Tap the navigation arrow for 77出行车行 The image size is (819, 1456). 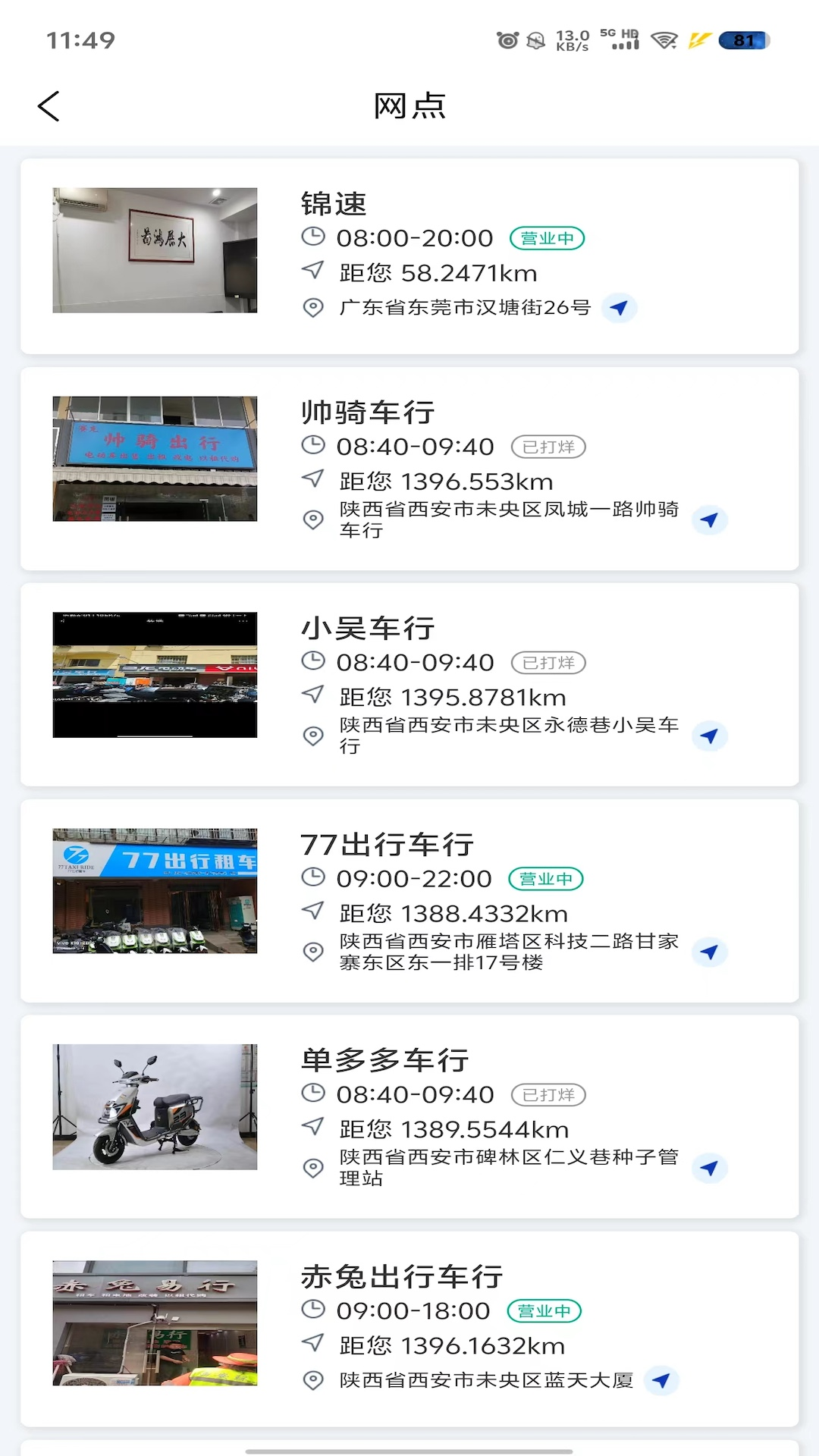[x=709, y=952]
